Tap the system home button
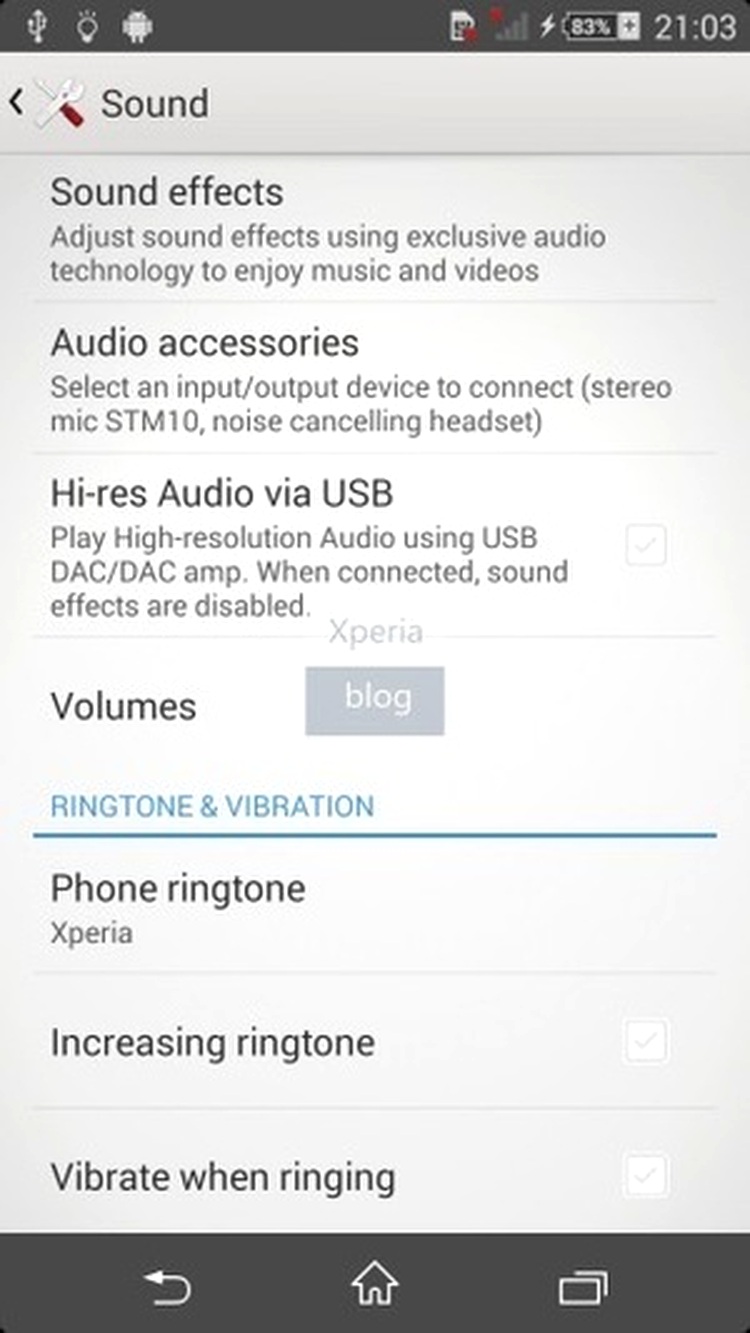This screenshot has width=750, height=1333. (375, 1285)
